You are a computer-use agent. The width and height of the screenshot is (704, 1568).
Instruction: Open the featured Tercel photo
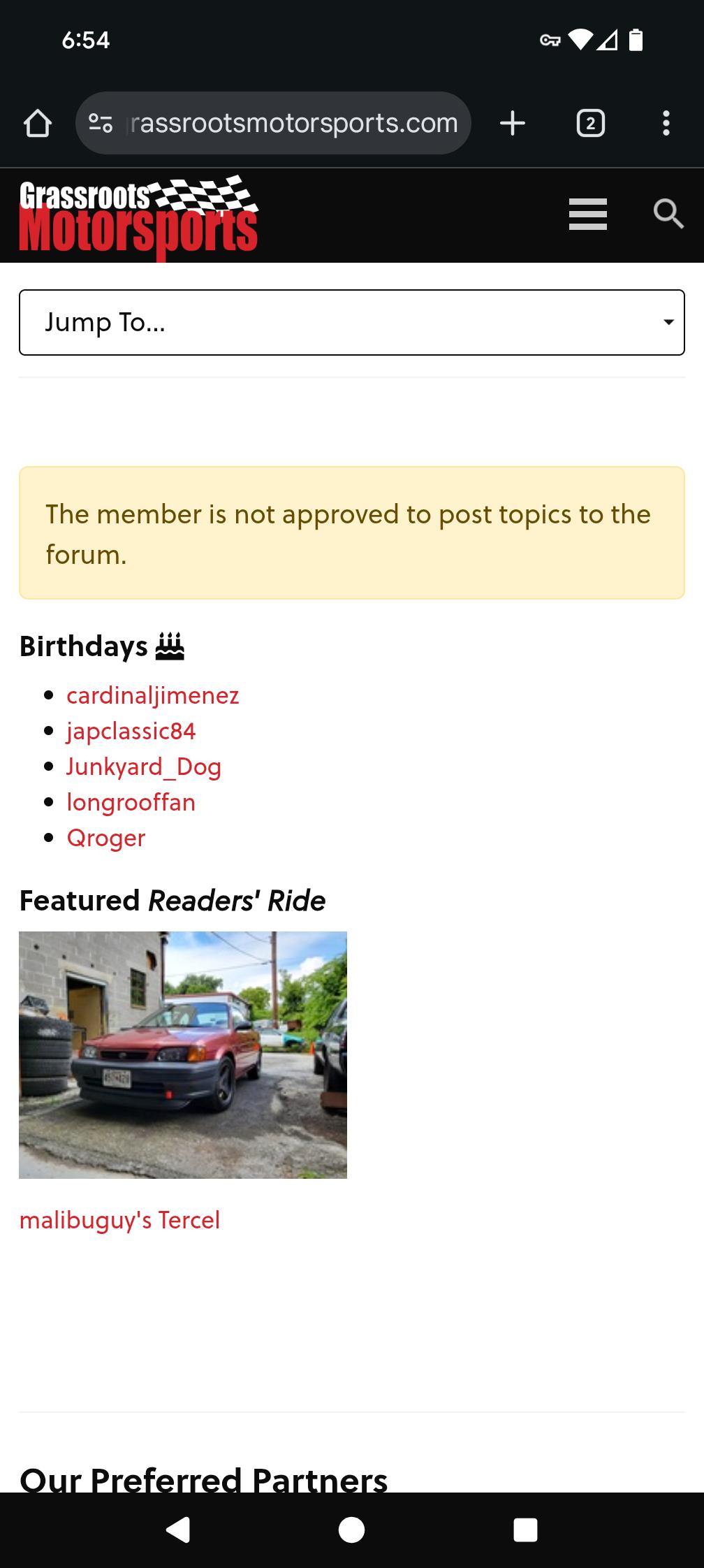click(x=182, y=1054)
